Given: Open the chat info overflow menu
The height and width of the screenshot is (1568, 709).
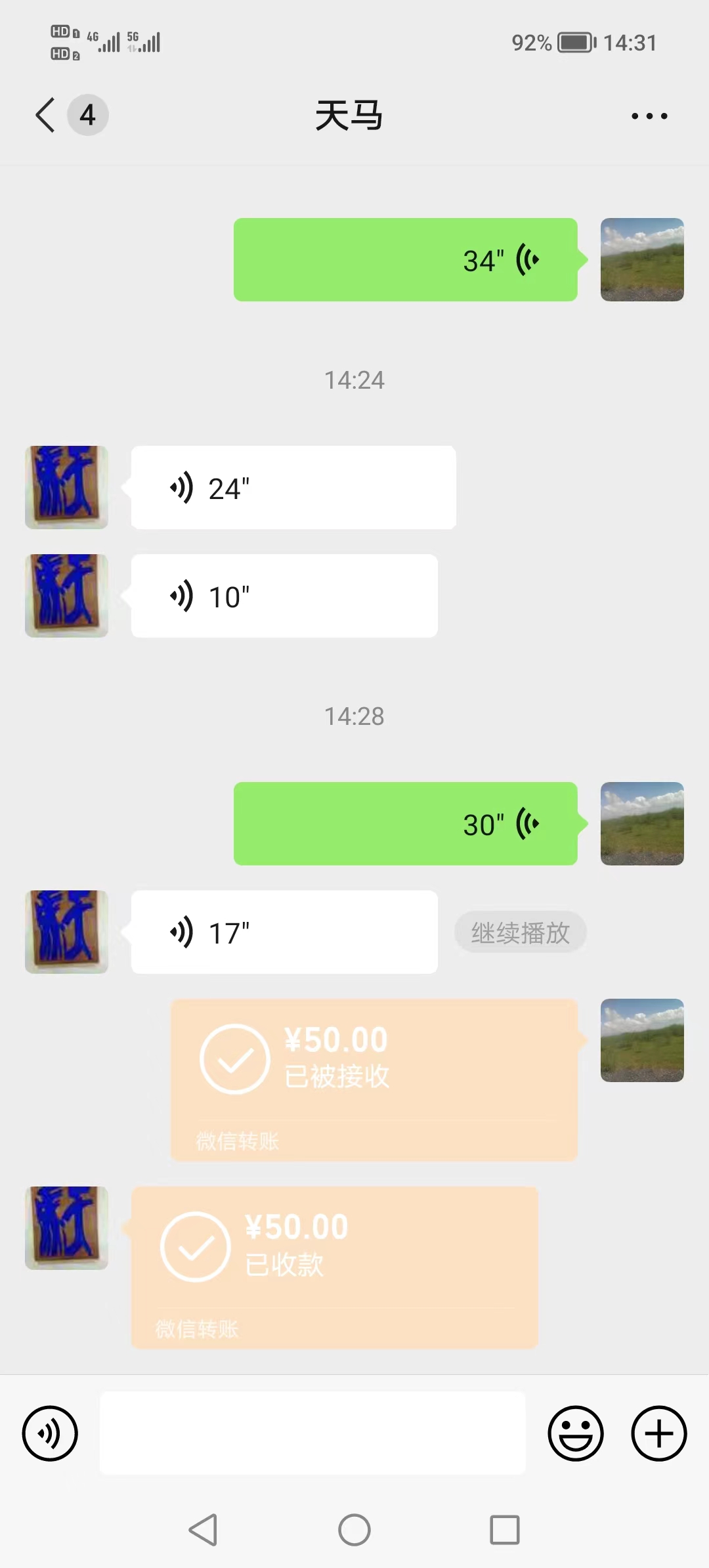Looking at the screenshot, I should 649,116.
